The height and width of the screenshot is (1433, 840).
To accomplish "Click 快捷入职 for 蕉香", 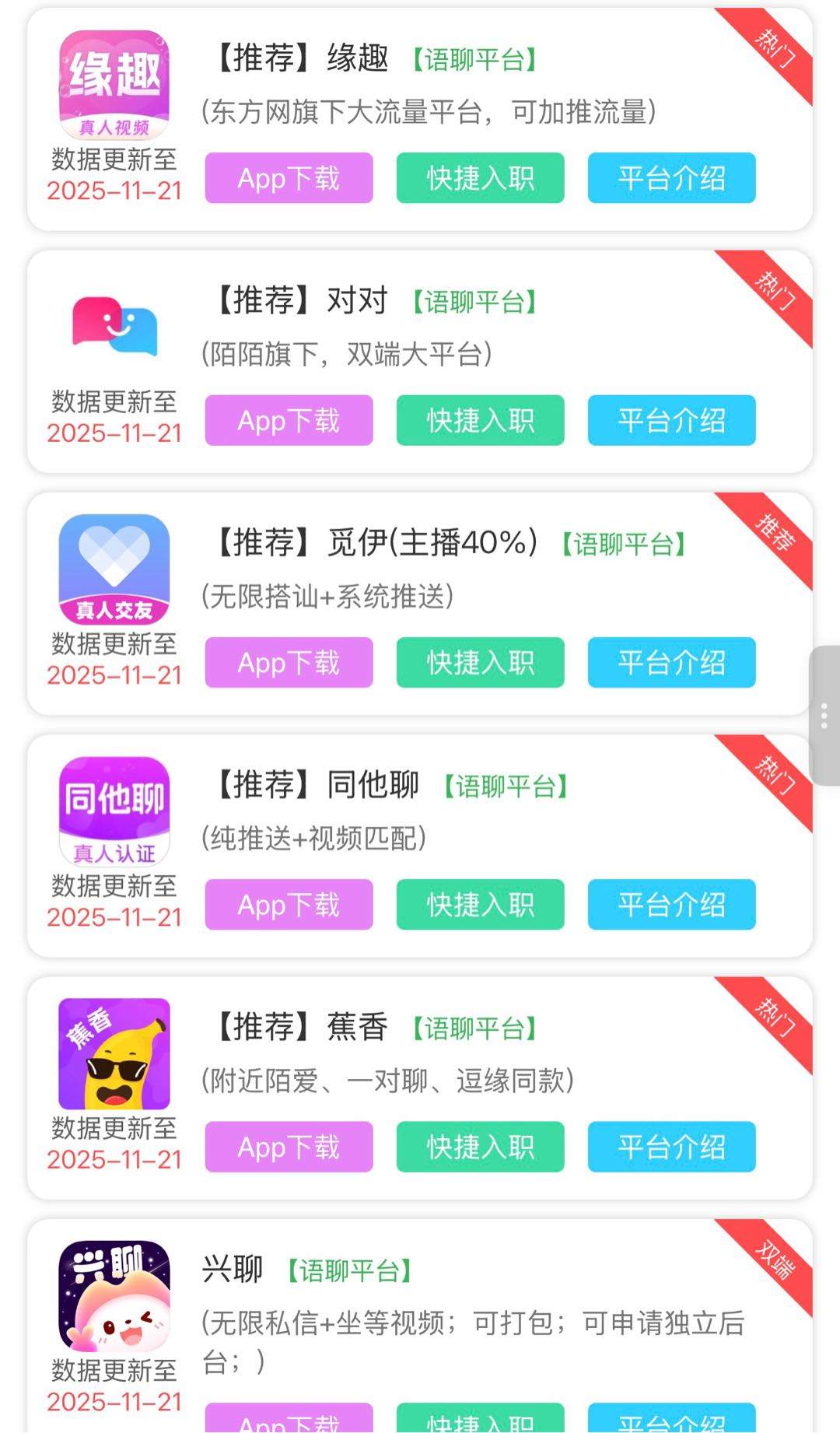I will (x=479, y=1147).
